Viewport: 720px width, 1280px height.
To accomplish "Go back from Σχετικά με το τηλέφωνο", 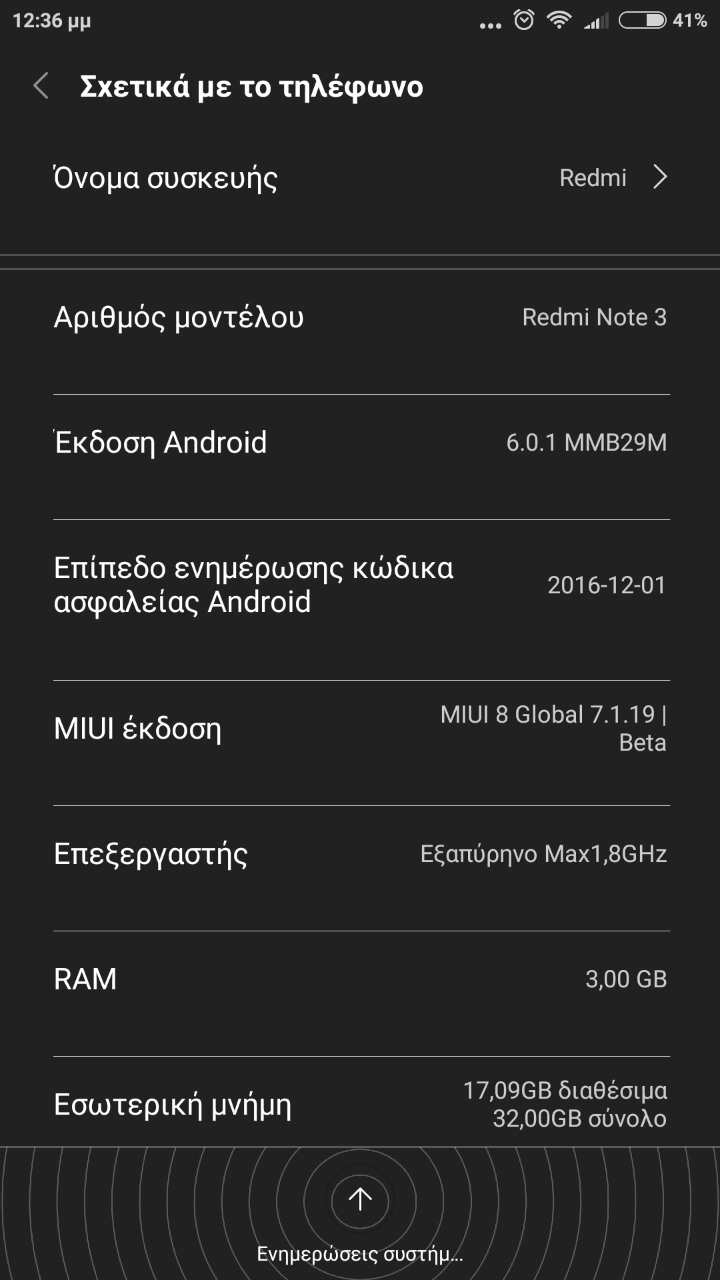I will click(x=41, y=87).
